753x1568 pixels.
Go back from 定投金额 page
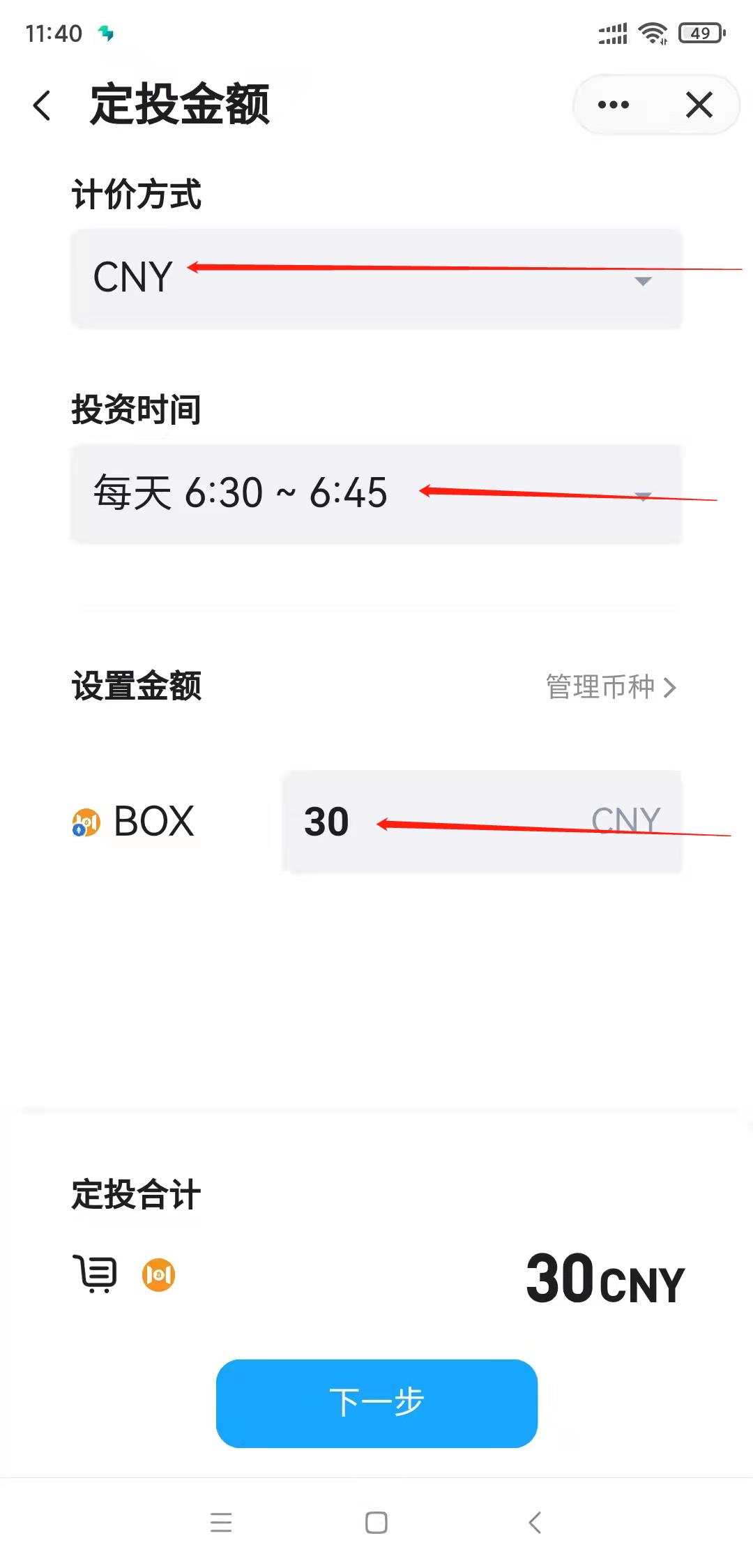click(x=42, y=105)
